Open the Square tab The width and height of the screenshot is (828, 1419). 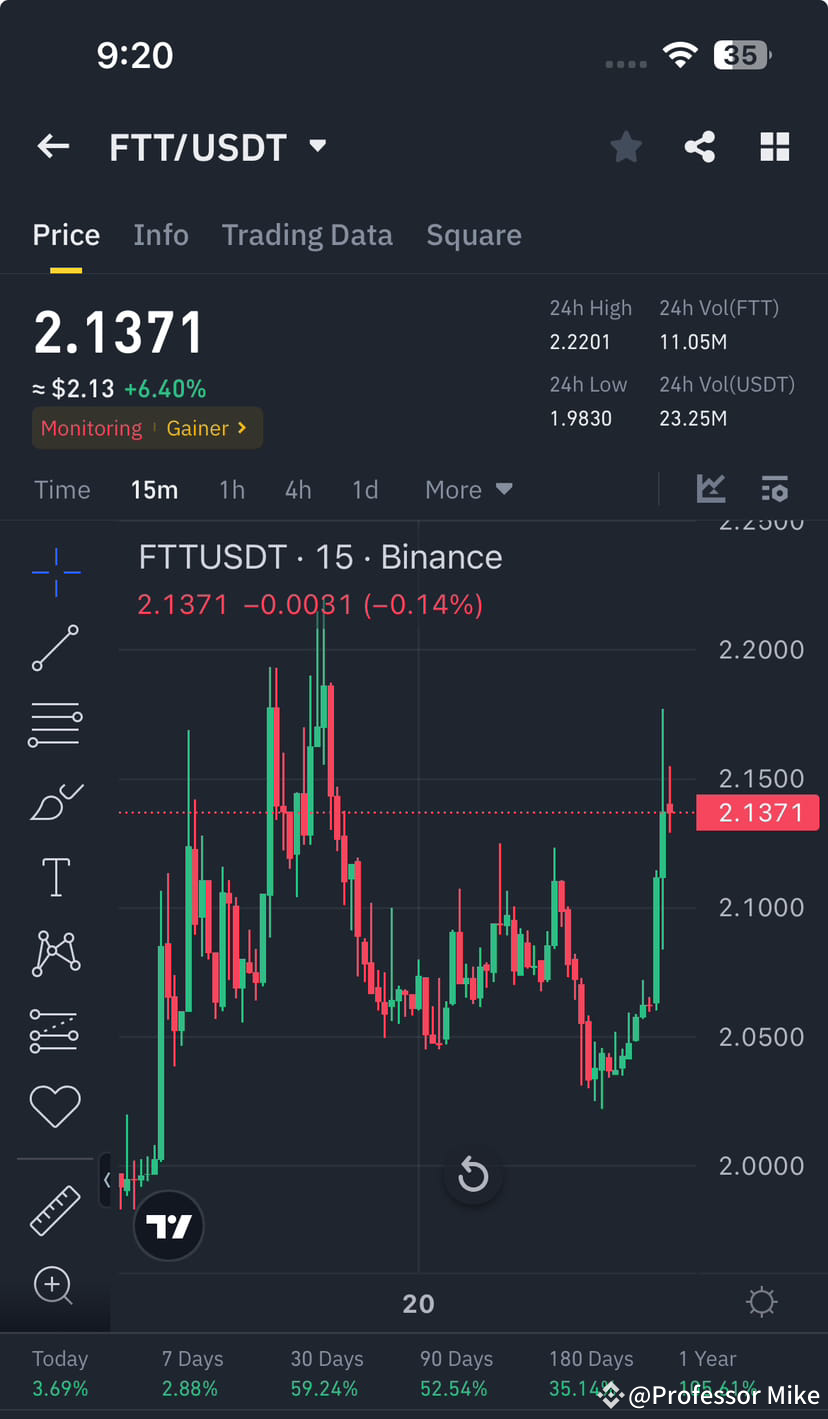pyautogui.click(x=474, y=234)
